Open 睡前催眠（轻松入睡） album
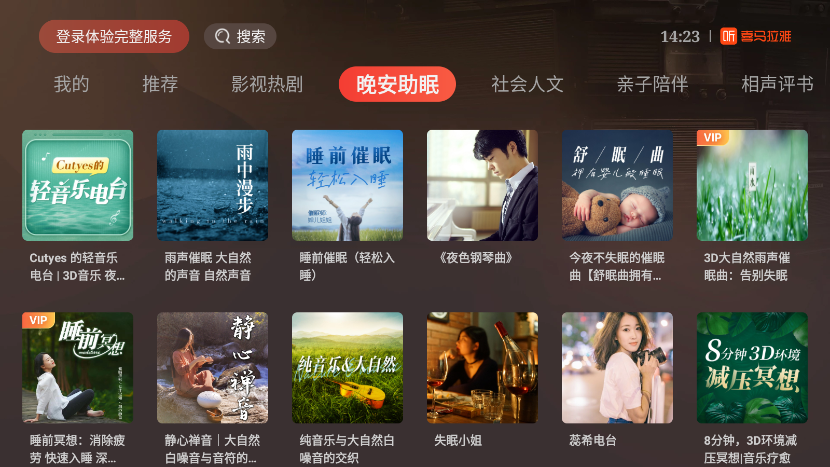 pos(347,185)
